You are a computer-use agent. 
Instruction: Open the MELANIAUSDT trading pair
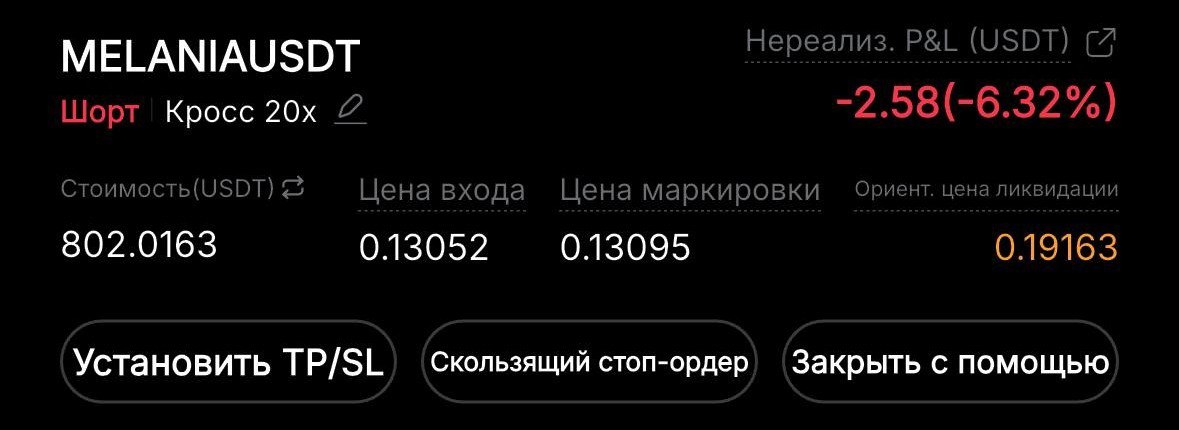pyautogui.click(x=210, y=57)
